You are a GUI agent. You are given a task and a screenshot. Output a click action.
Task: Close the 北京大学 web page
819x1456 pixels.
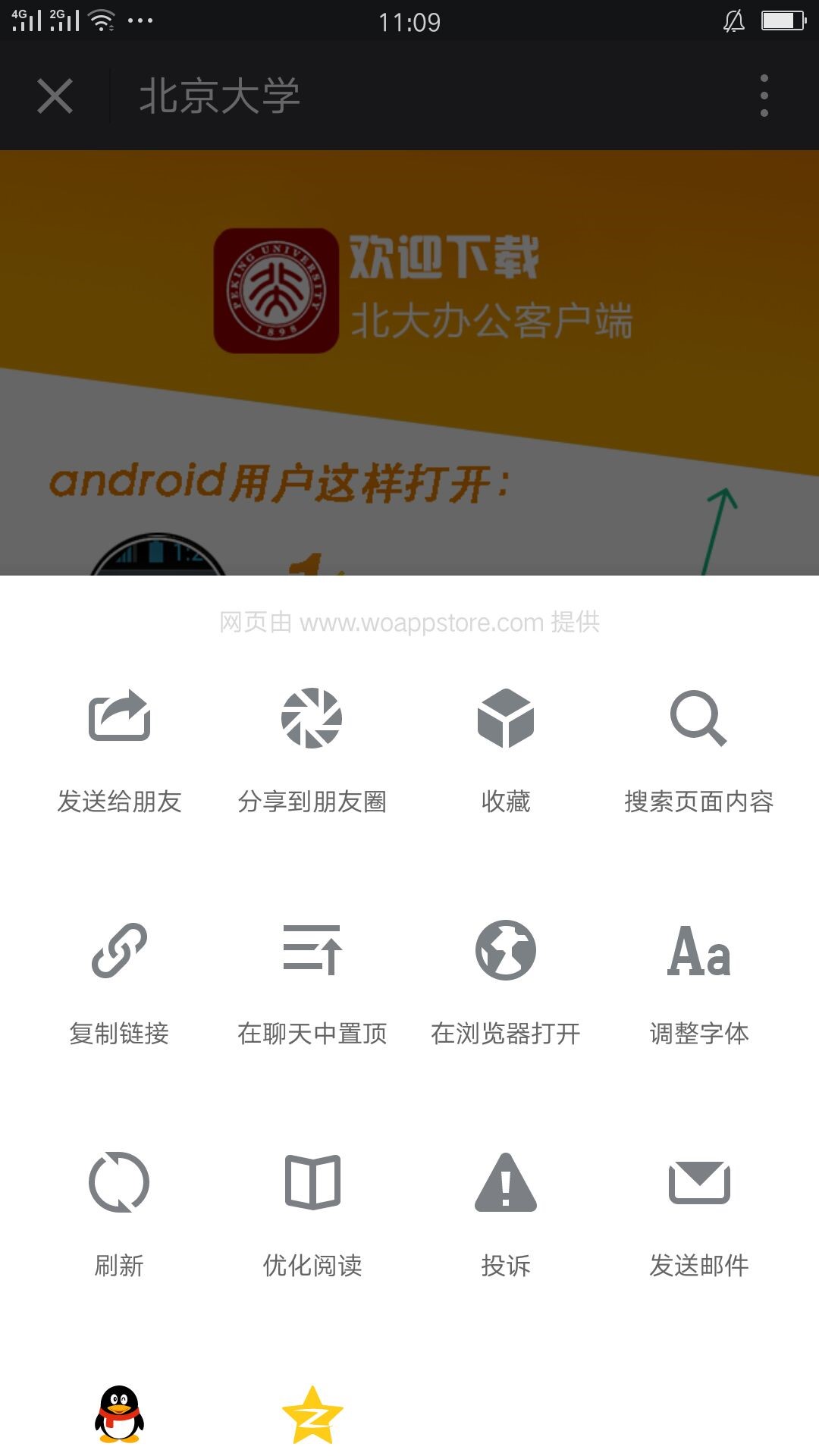(55, 96)
